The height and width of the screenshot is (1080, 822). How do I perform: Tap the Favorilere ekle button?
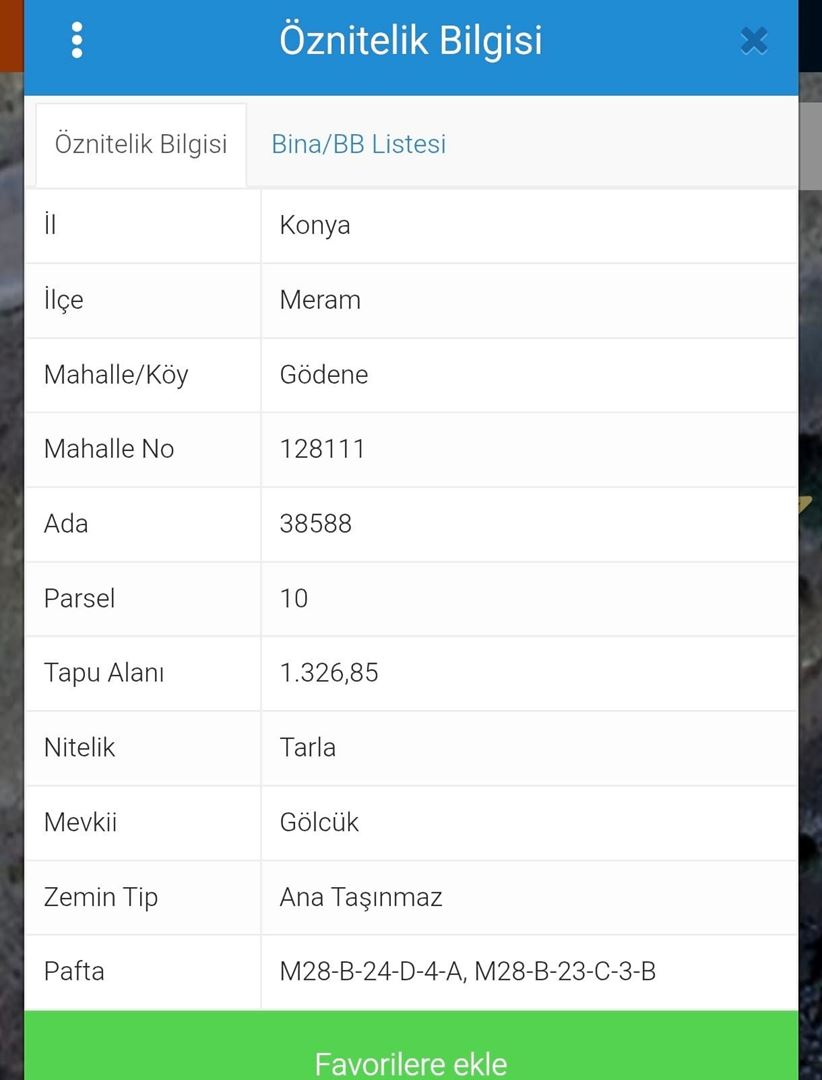(x=411, y=1062)
